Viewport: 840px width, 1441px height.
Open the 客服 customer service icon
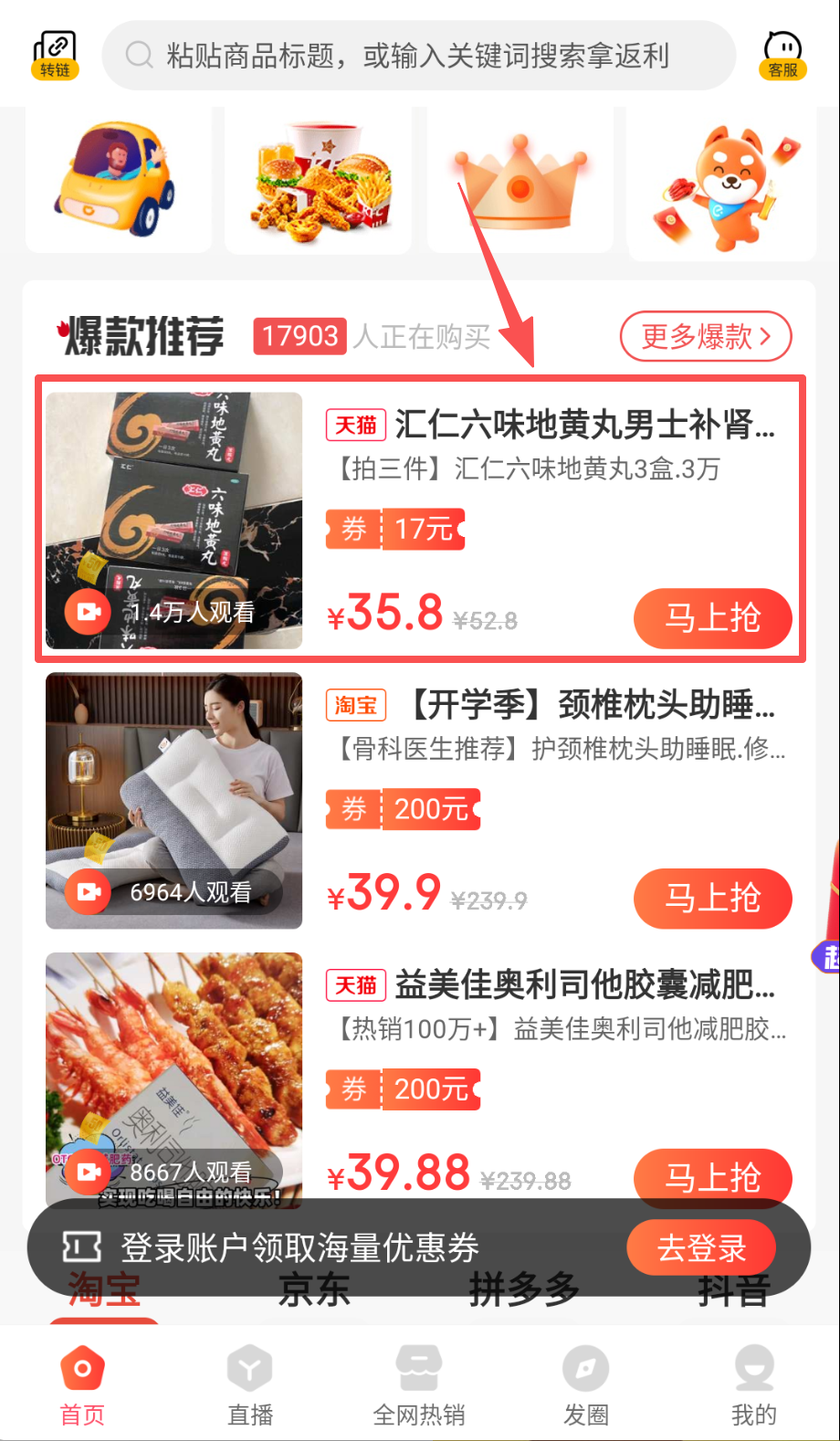tap(783, 52)
